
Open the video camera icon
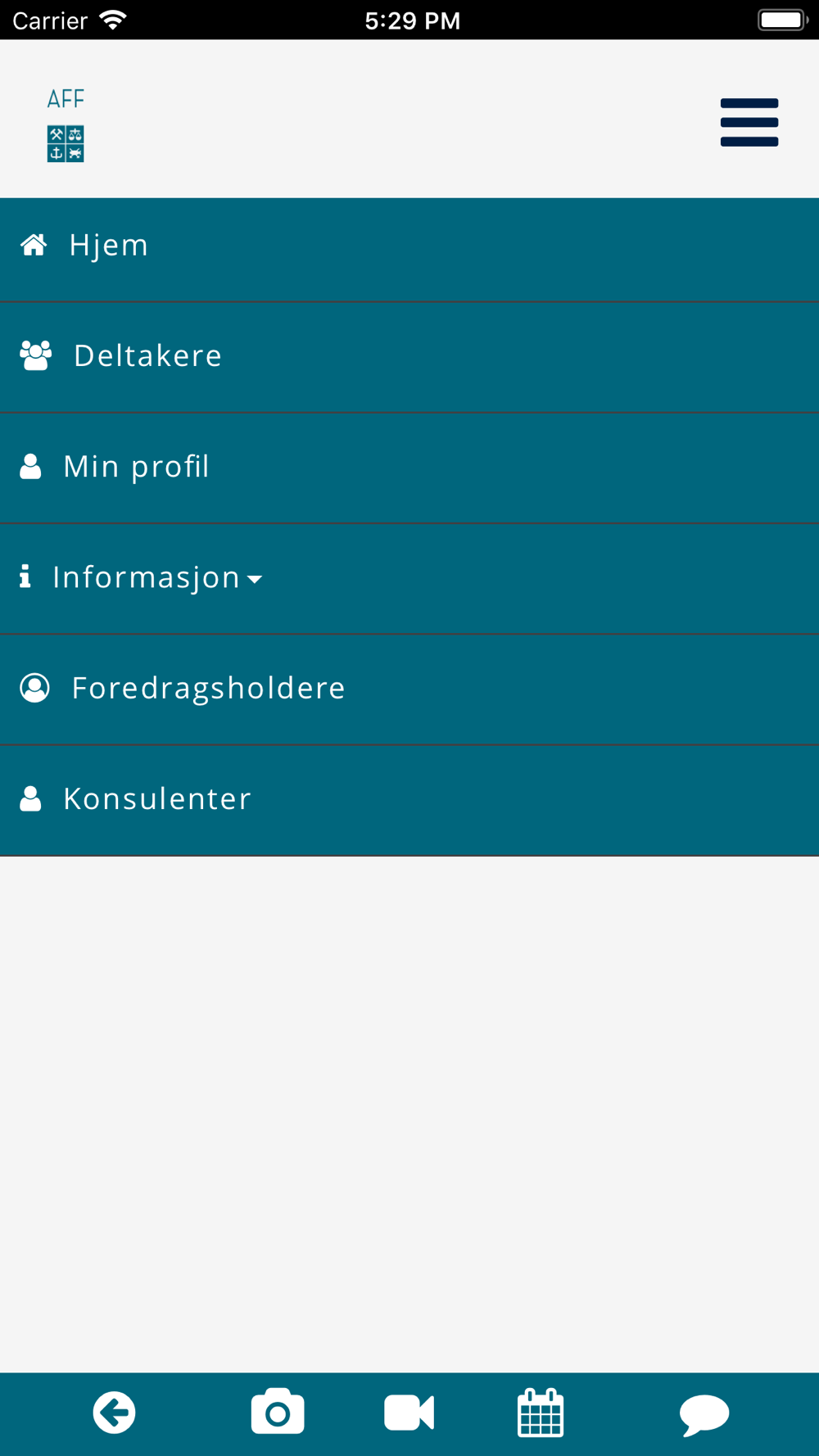(409, 1413)
